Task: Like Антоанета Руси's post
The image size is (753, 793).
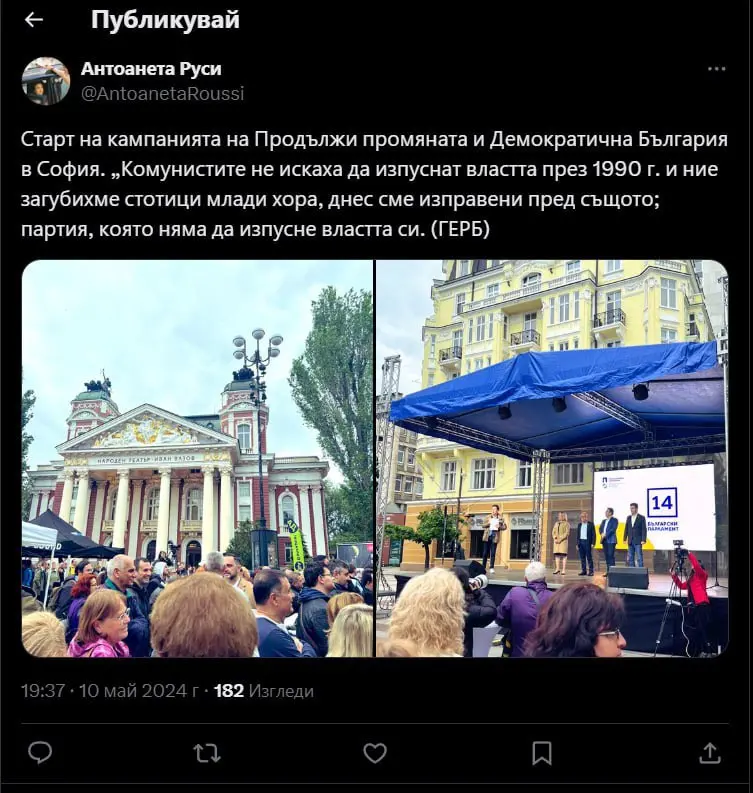Action: 374,752
